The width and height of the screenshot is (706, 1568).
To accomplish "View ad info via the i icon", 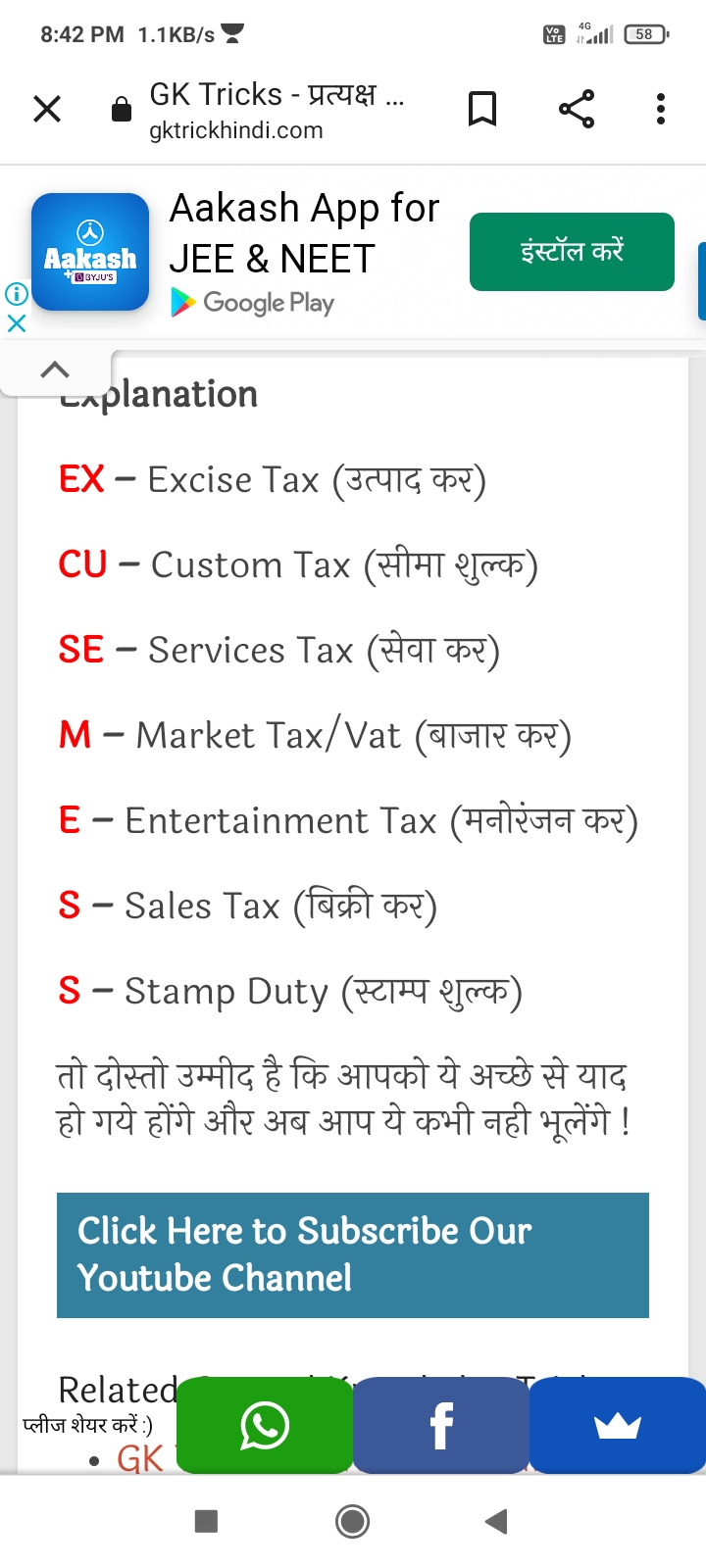I will click(17, 293).
